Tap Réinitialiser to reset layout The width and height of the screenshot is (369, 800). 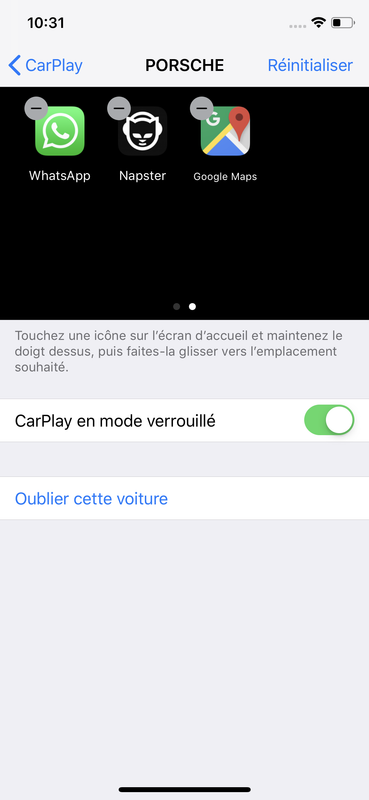(x=310, y=65)
